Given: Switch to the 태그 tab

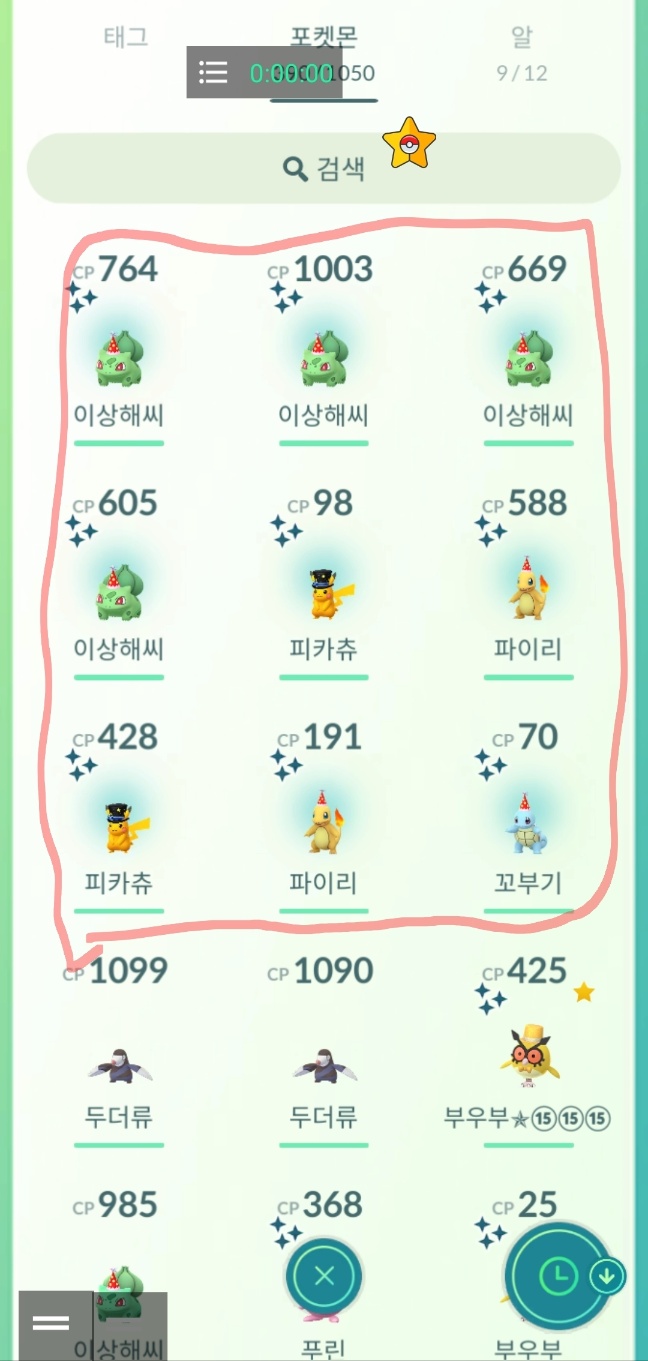Looking at the screenshot, I should pyautogui.click(x=126, y=38).
